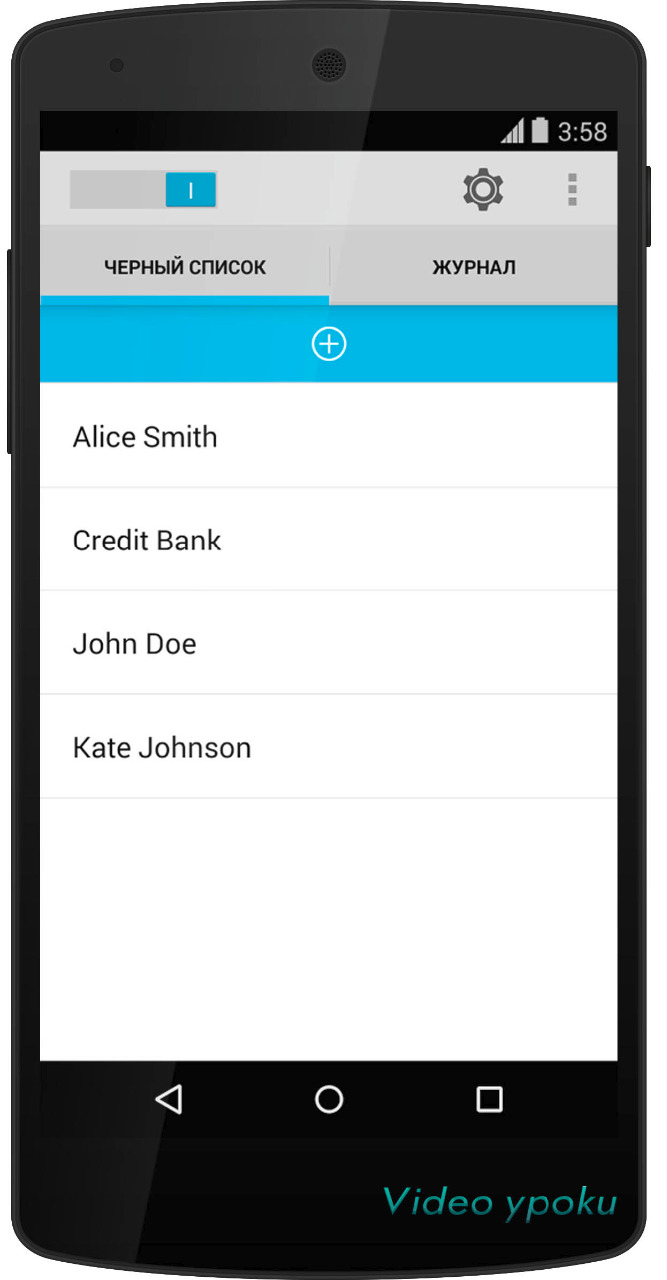Go back with the navigation bar
Viewport: 667px width, 1280px height.
169,1100
